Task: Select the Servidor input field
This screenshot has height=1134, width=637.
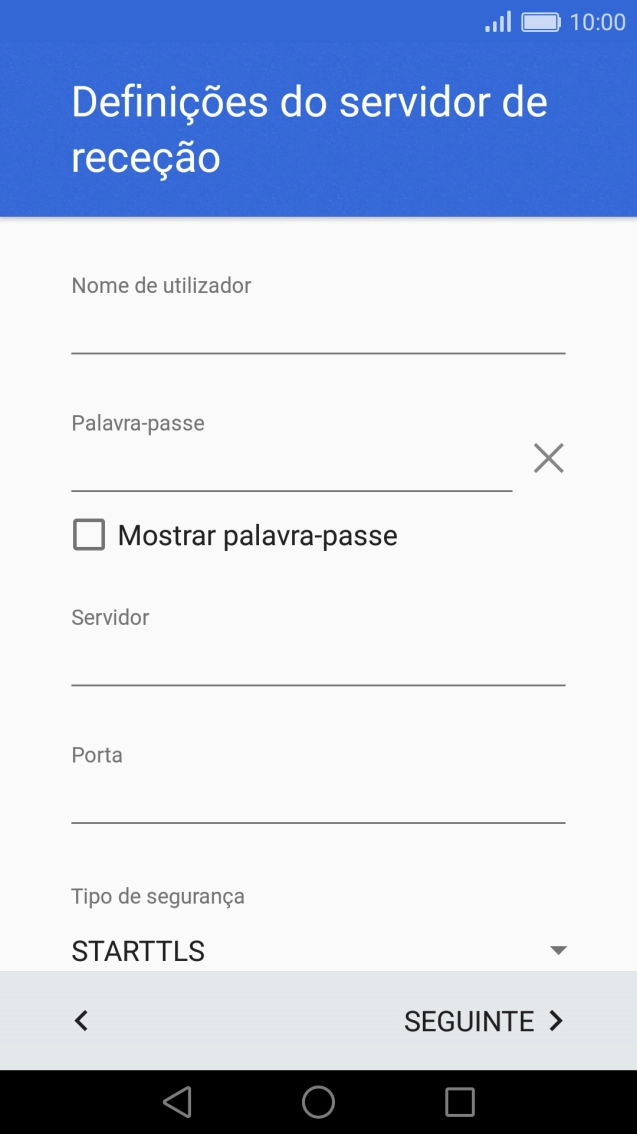Action: [x=318, y=662]
